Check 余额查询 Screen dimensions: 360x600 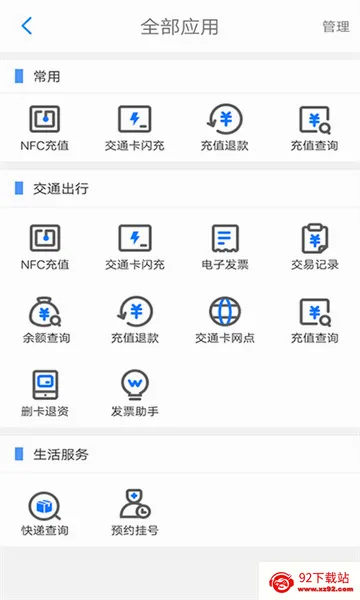(46, 321)
